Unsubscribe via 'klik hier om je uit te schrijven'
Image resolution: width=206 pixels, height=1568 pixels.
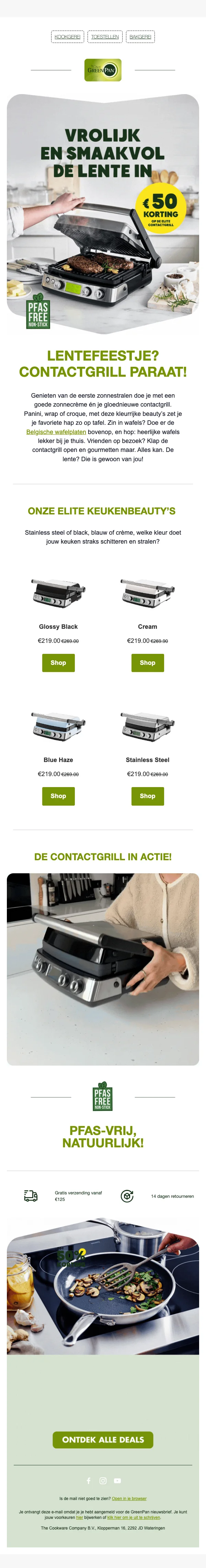coord(134,1518)
